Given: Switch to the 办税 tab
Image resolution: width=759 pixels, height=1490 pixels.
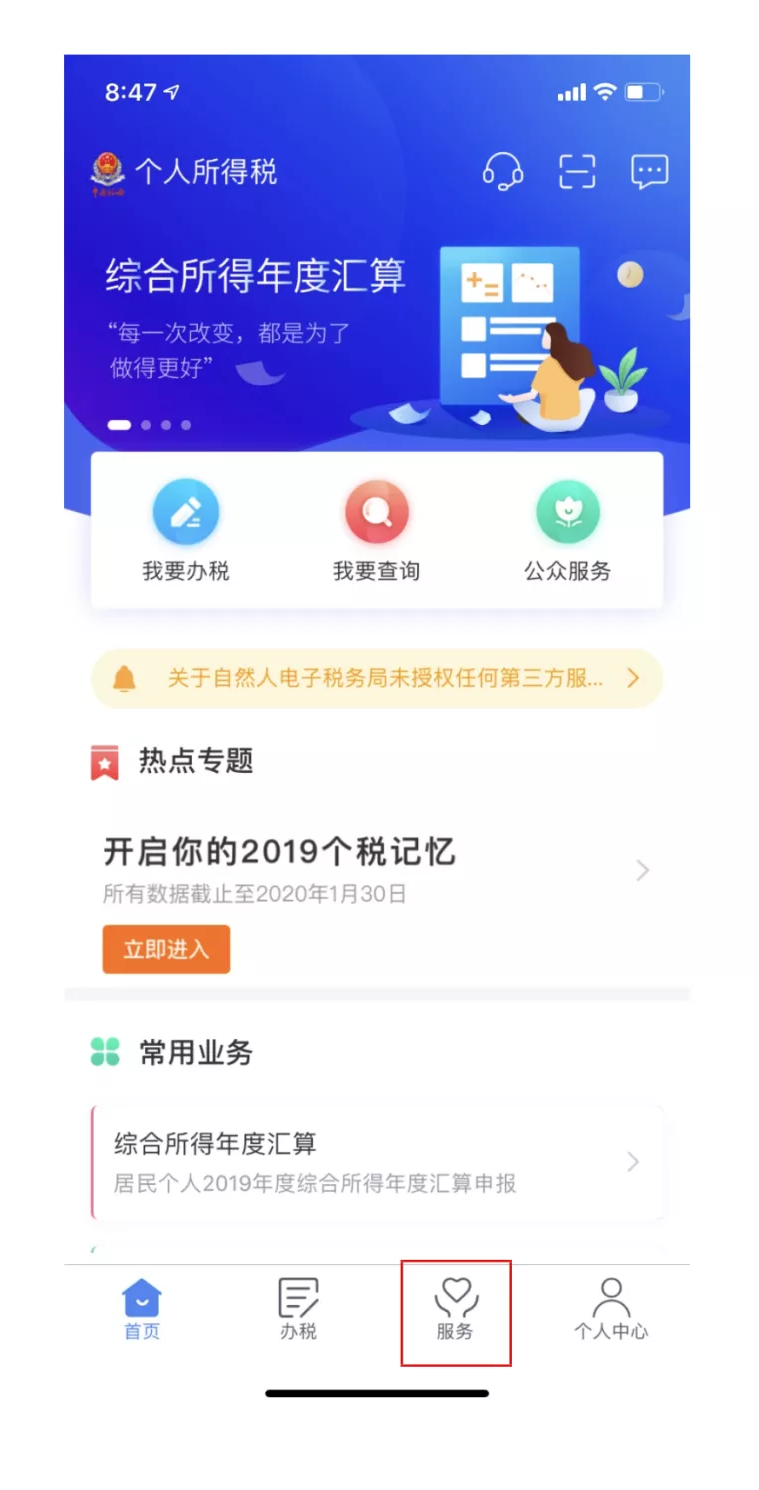Looking at the screenshot, I should click(298, 1310).
